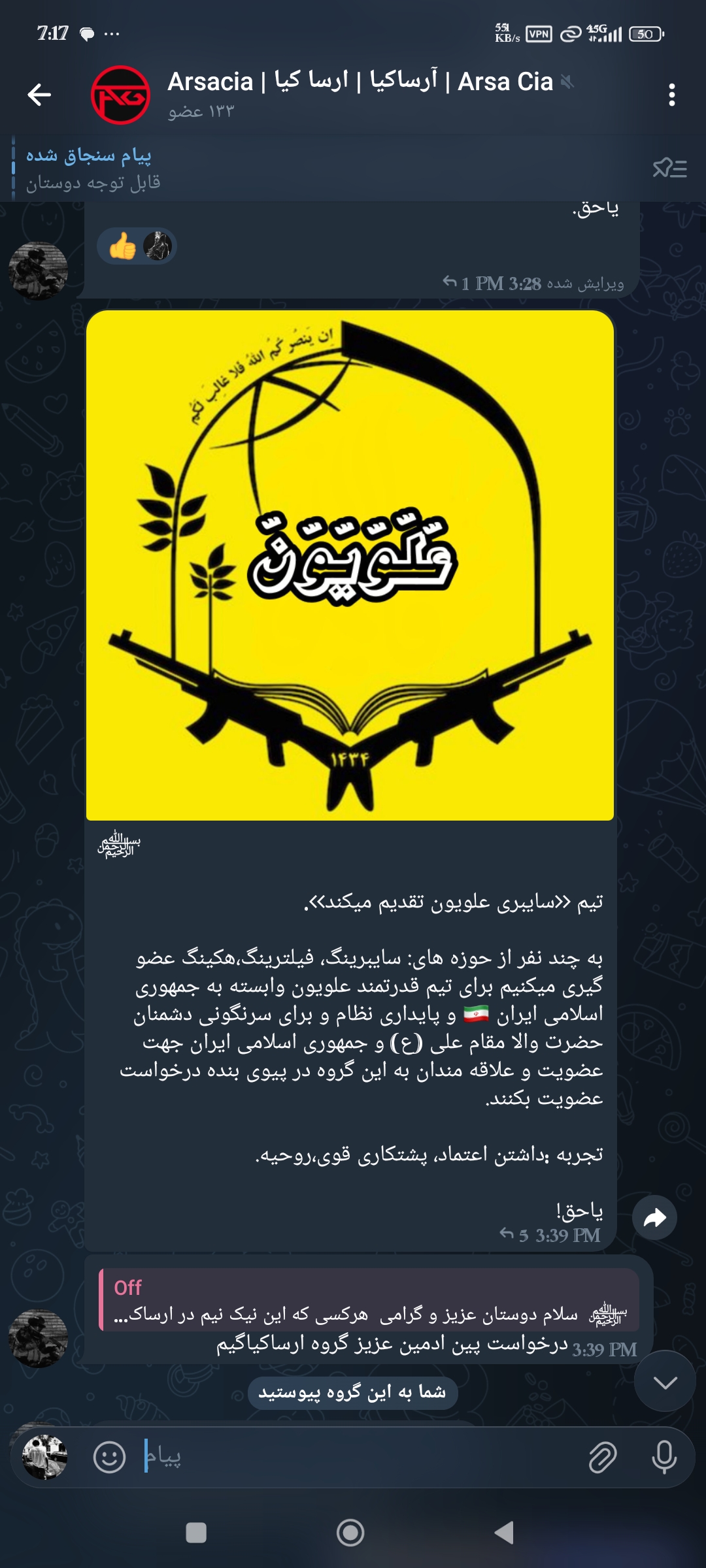The height and width of the screenshot is (1568, 706).
Task: Open the three-dot overflow menu
Action: [x=671, y=95]
